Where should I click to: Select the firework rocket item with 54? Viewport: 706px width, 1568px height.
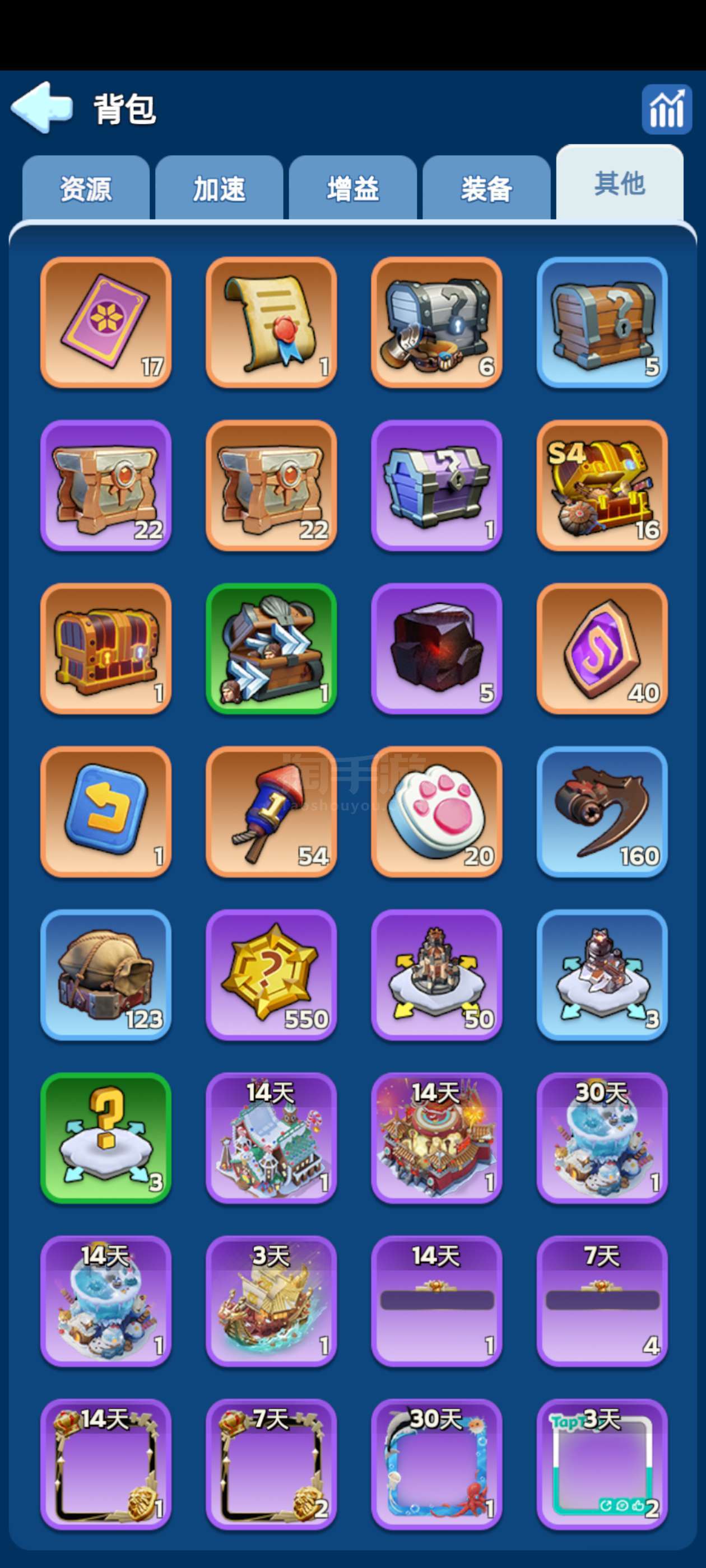pos(271,811)
